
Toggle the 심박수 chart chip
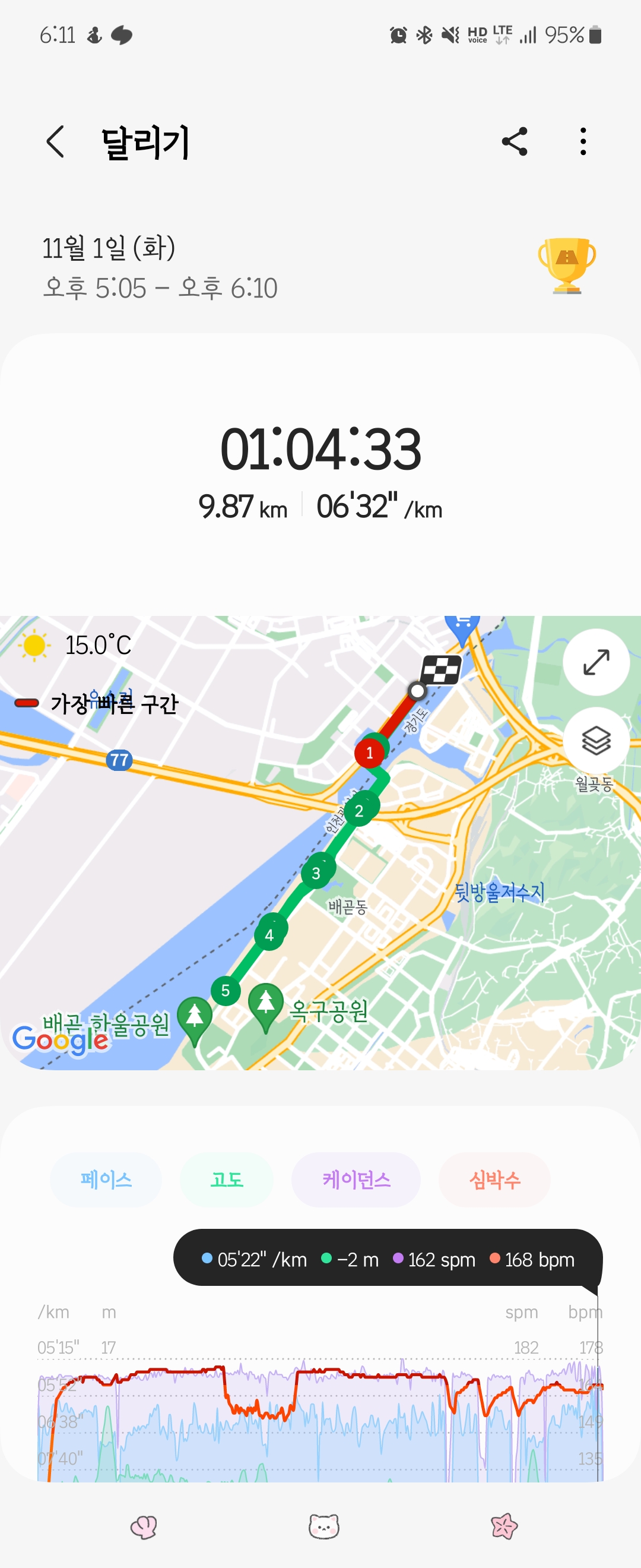pyautogui.click(x=494, y=1180)
